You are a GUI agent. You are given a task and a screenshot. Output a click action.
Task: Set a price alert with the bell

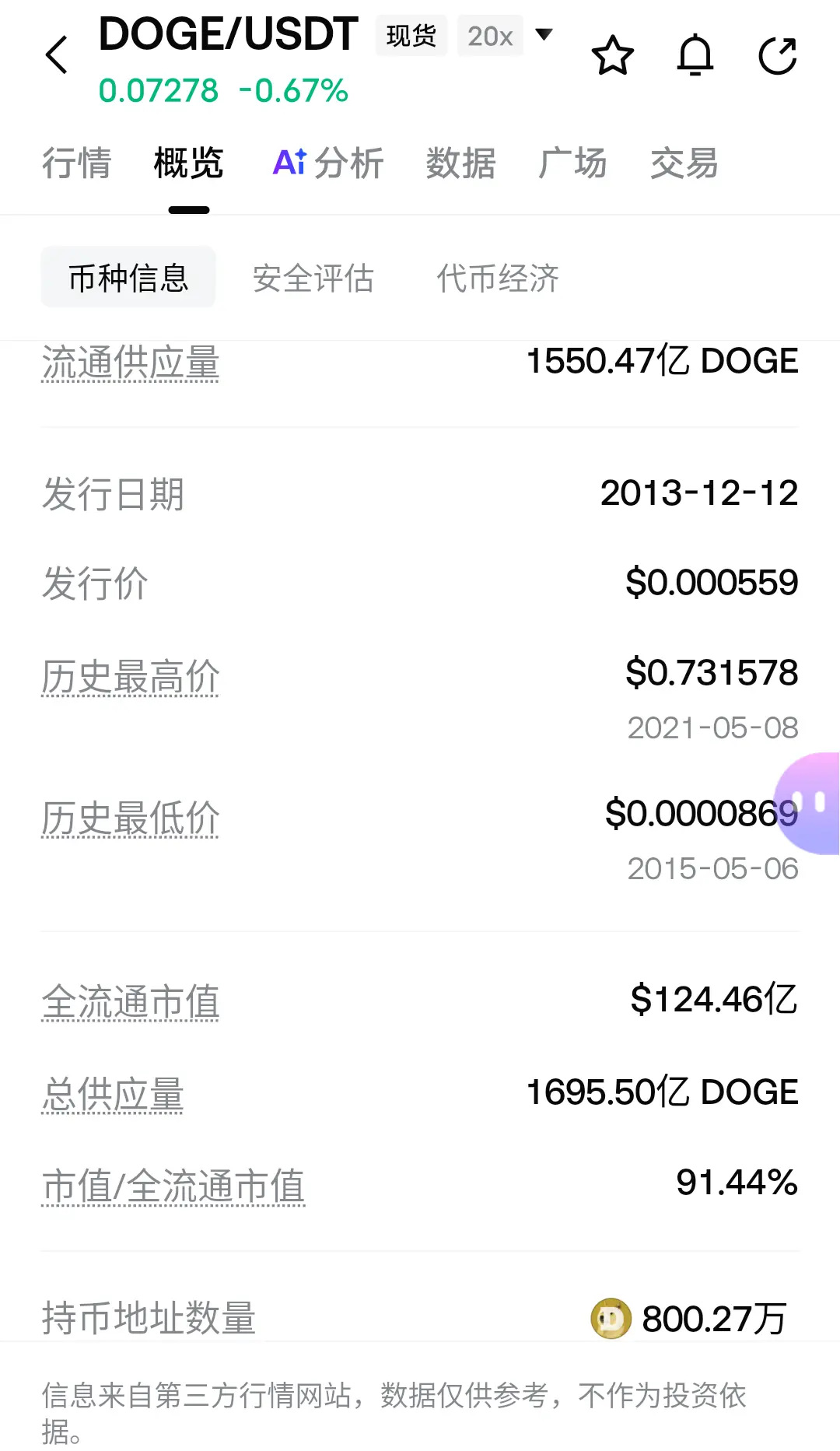pos(695,56)
